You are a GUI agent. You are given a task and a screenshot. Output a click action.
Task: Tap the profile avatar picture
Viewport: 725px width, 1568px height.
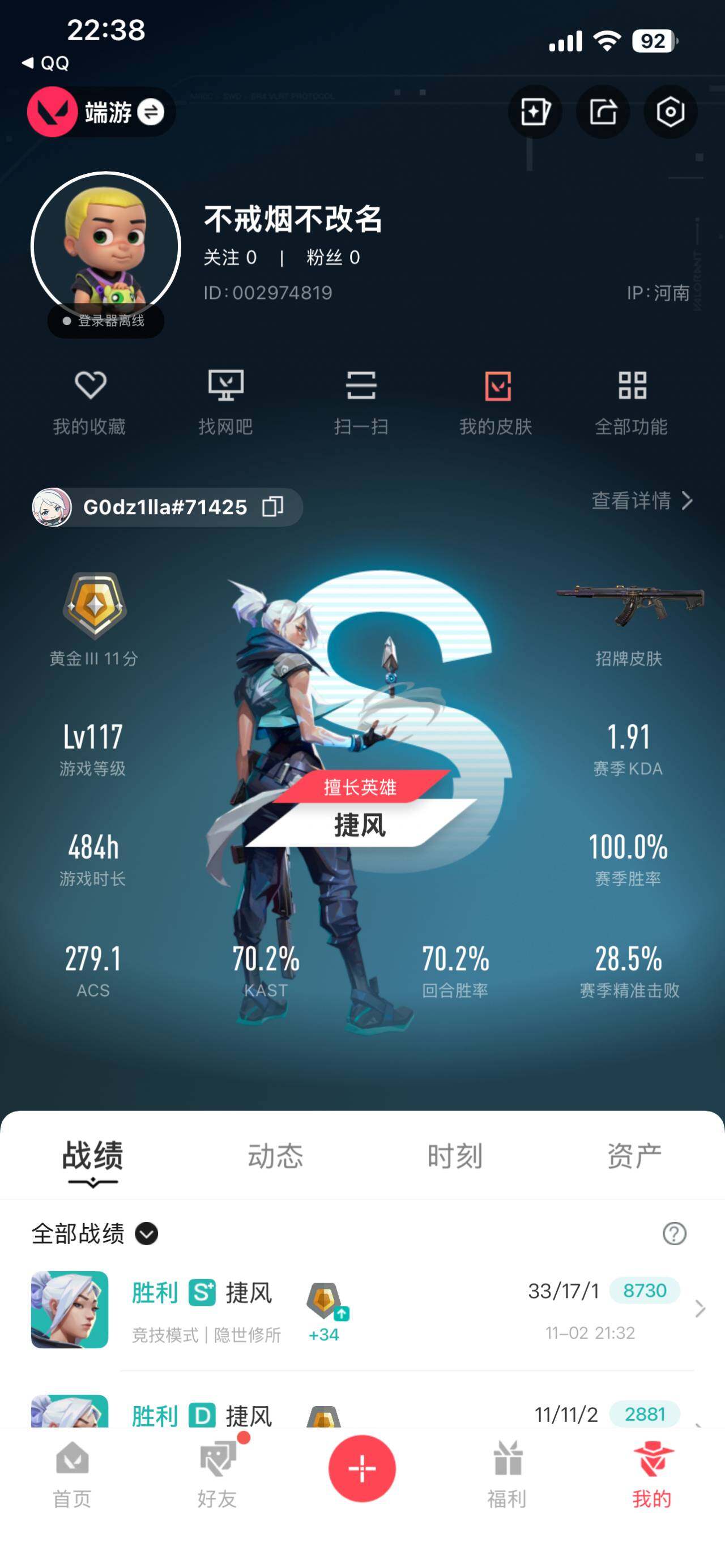tap(106, 246)
